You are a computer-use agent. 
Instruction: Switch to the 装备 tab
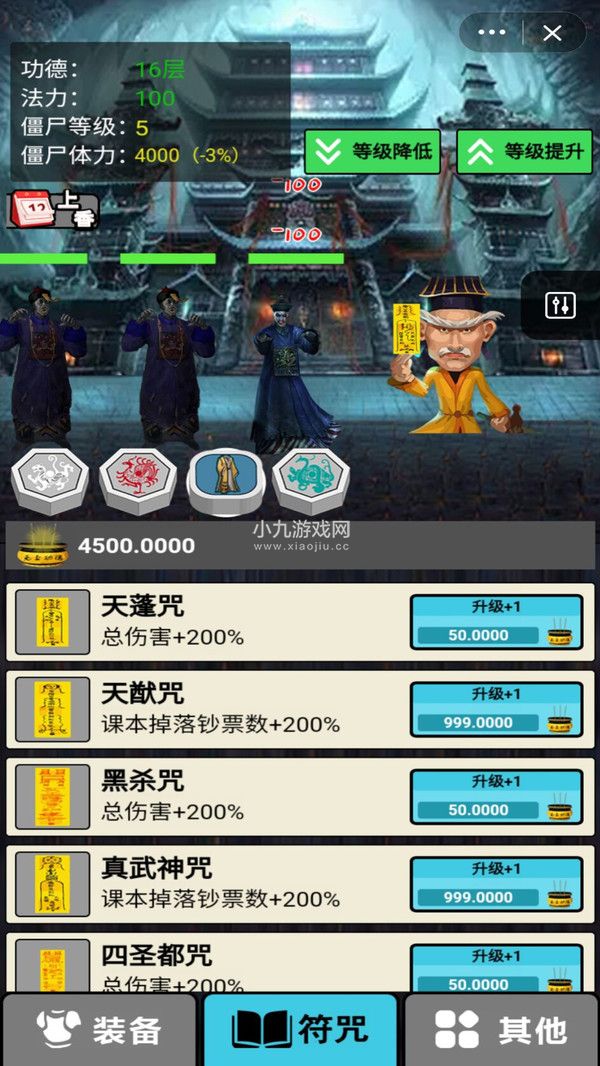click(99, 1030)
